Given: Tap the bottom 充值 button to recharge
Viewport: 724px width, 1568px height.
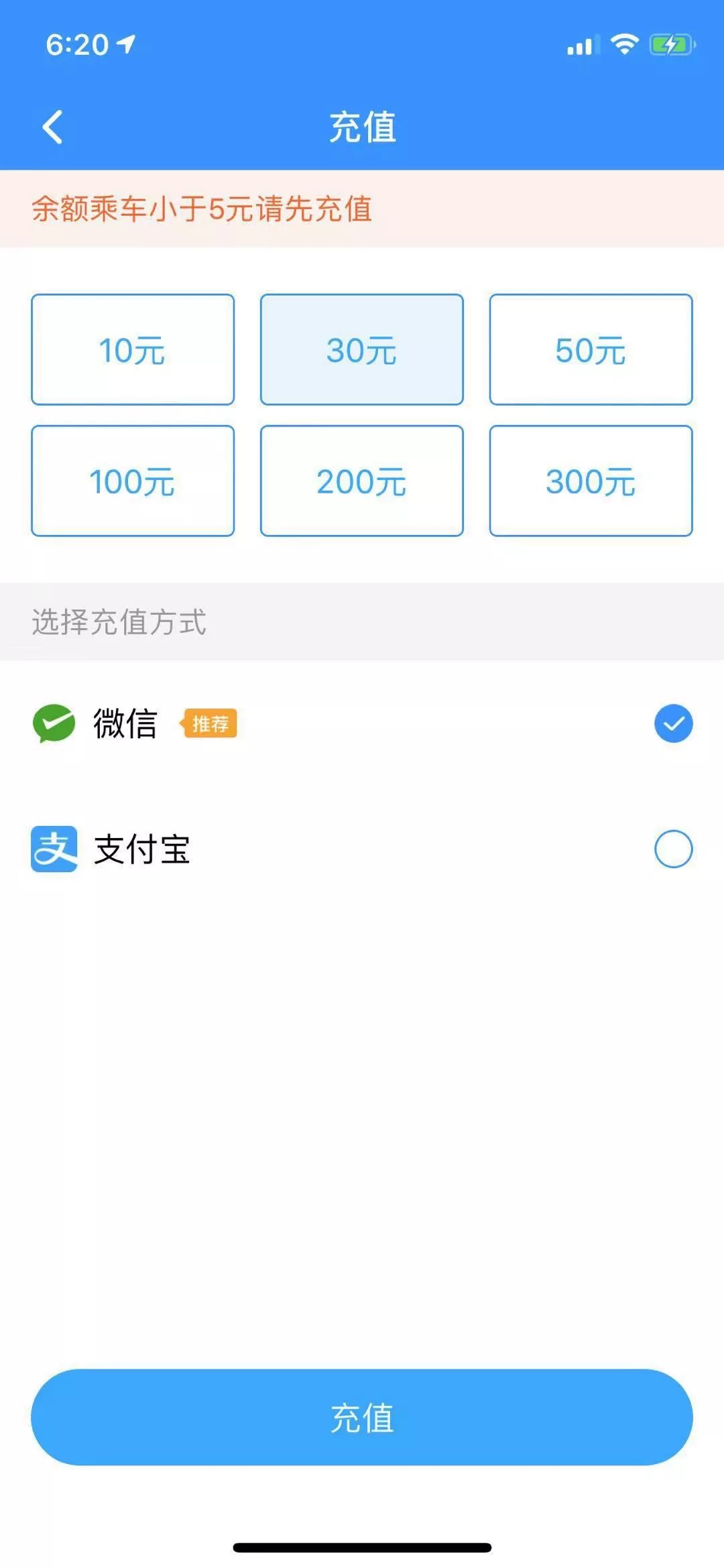Looking at the screenshot, I should click(362, 1416).
